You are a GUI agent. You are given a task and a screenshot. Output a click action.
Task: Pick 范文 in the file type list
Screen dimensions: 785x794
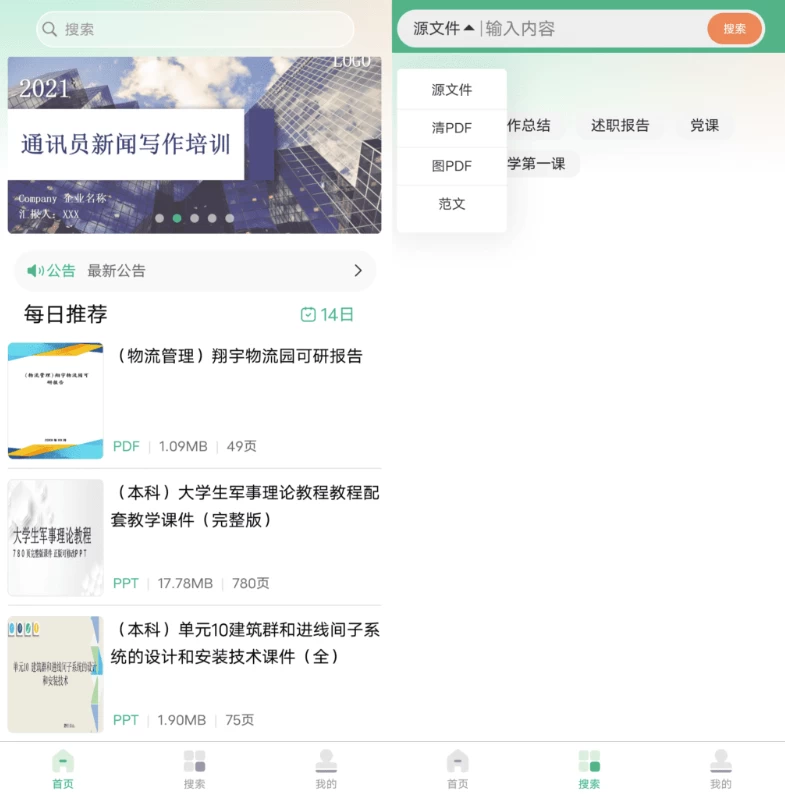(452, 204)
